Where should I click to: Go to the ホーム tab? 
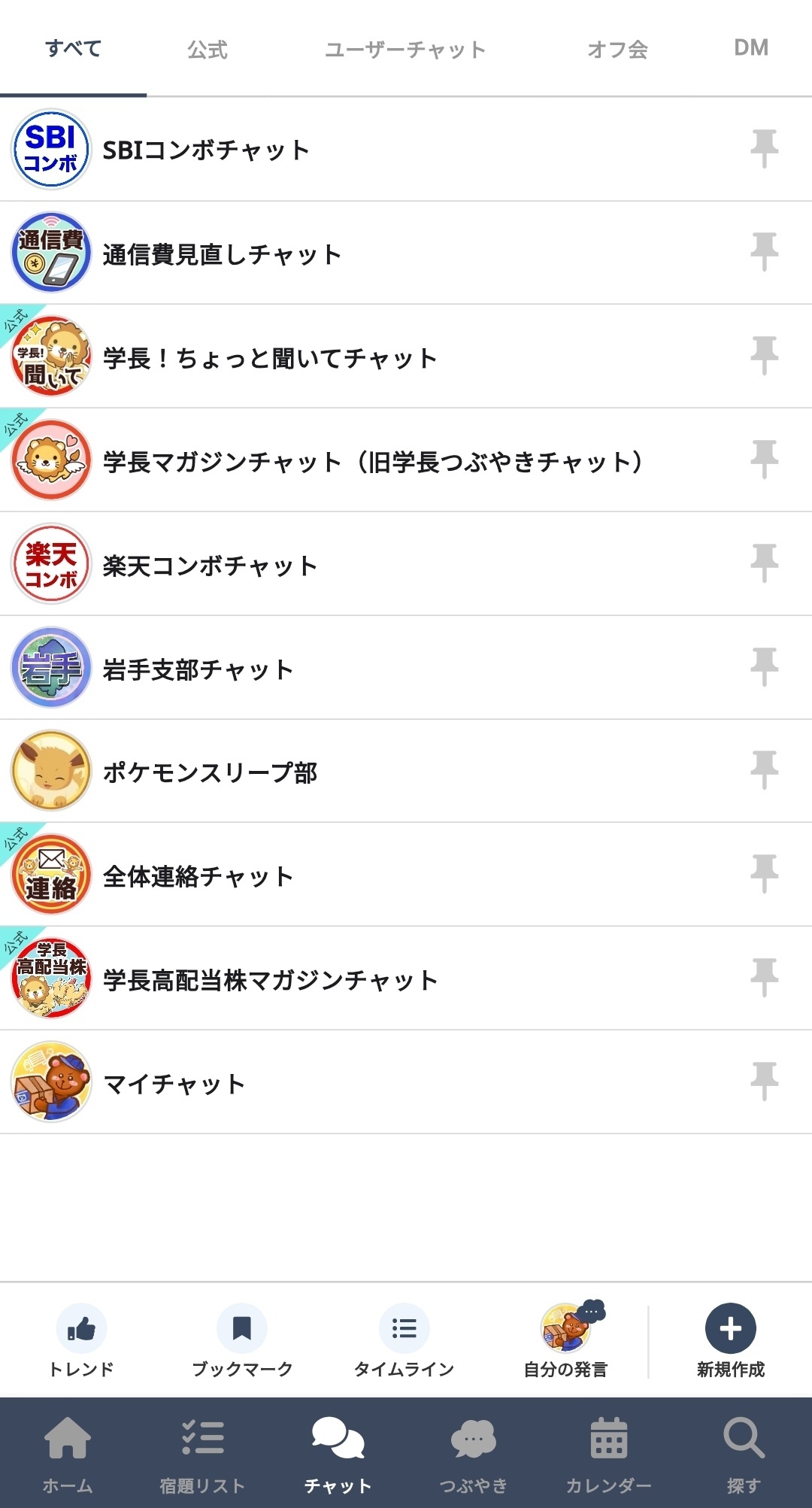[x=68, y=1452]
